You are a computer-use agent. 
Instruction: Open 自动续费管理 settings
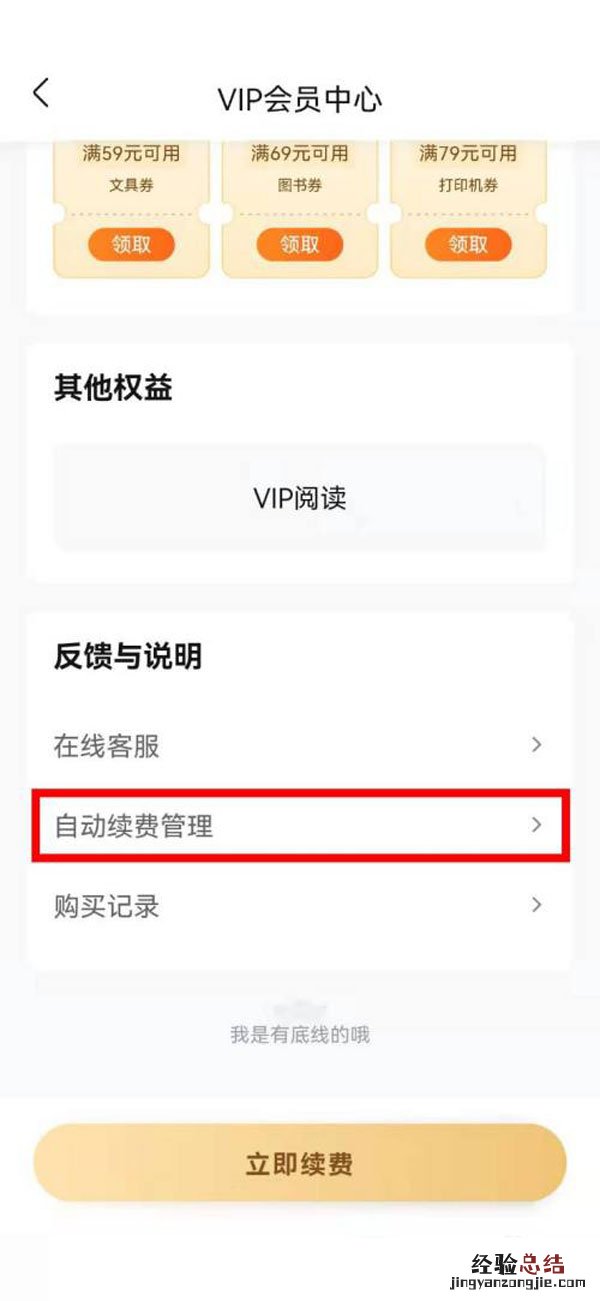pyautogui.click(x=300, y=826)
